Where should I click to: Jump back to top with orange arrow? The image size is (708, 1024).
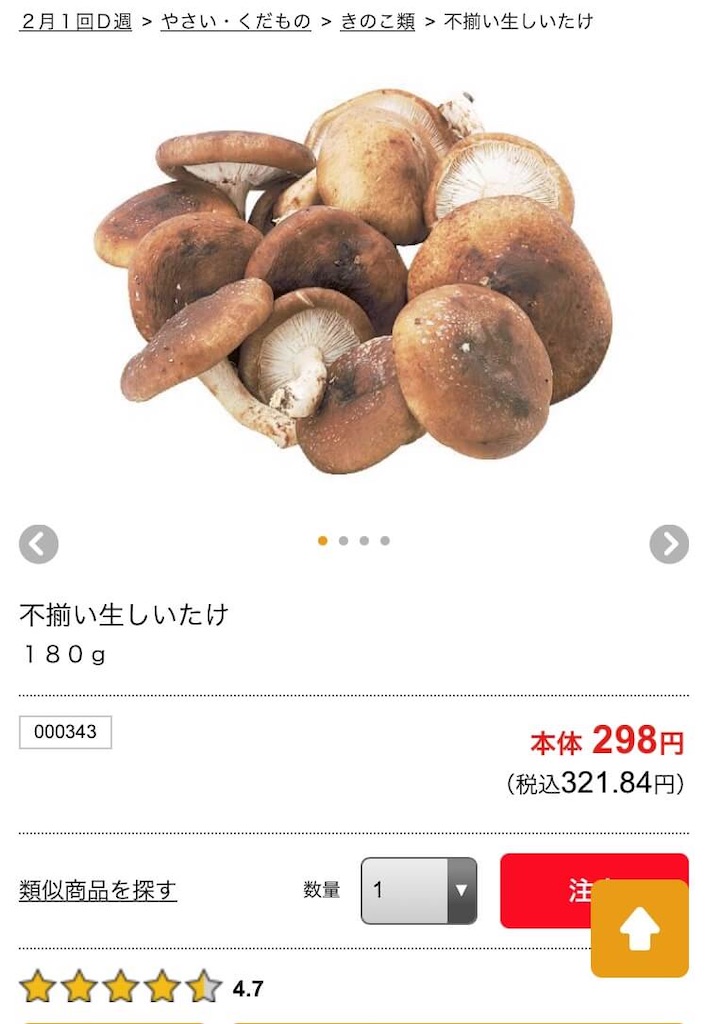pyautogui.click(x=640, y=929)
